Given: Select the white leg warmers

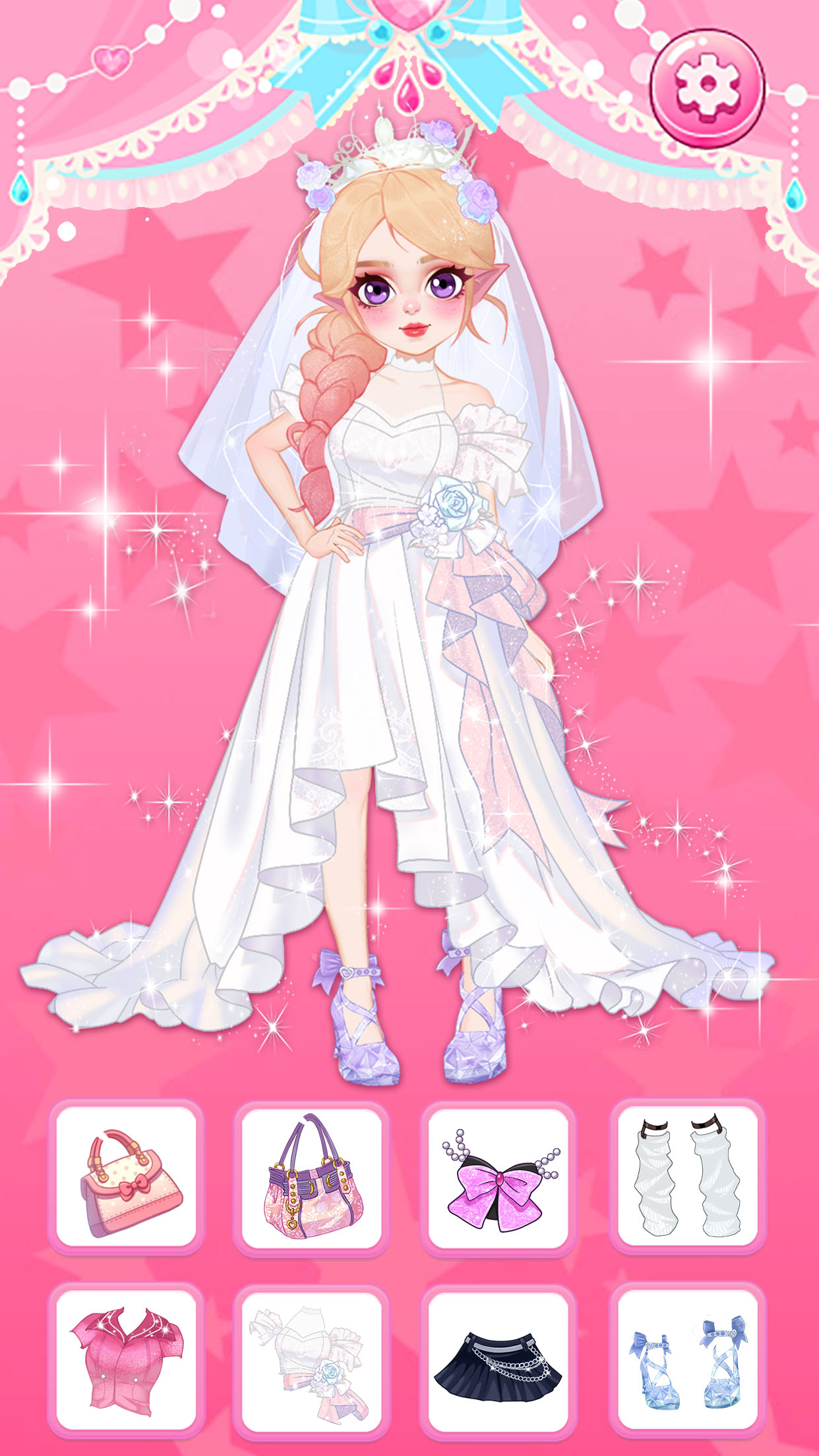Looking at the screenshot, I should point(686,1178).
